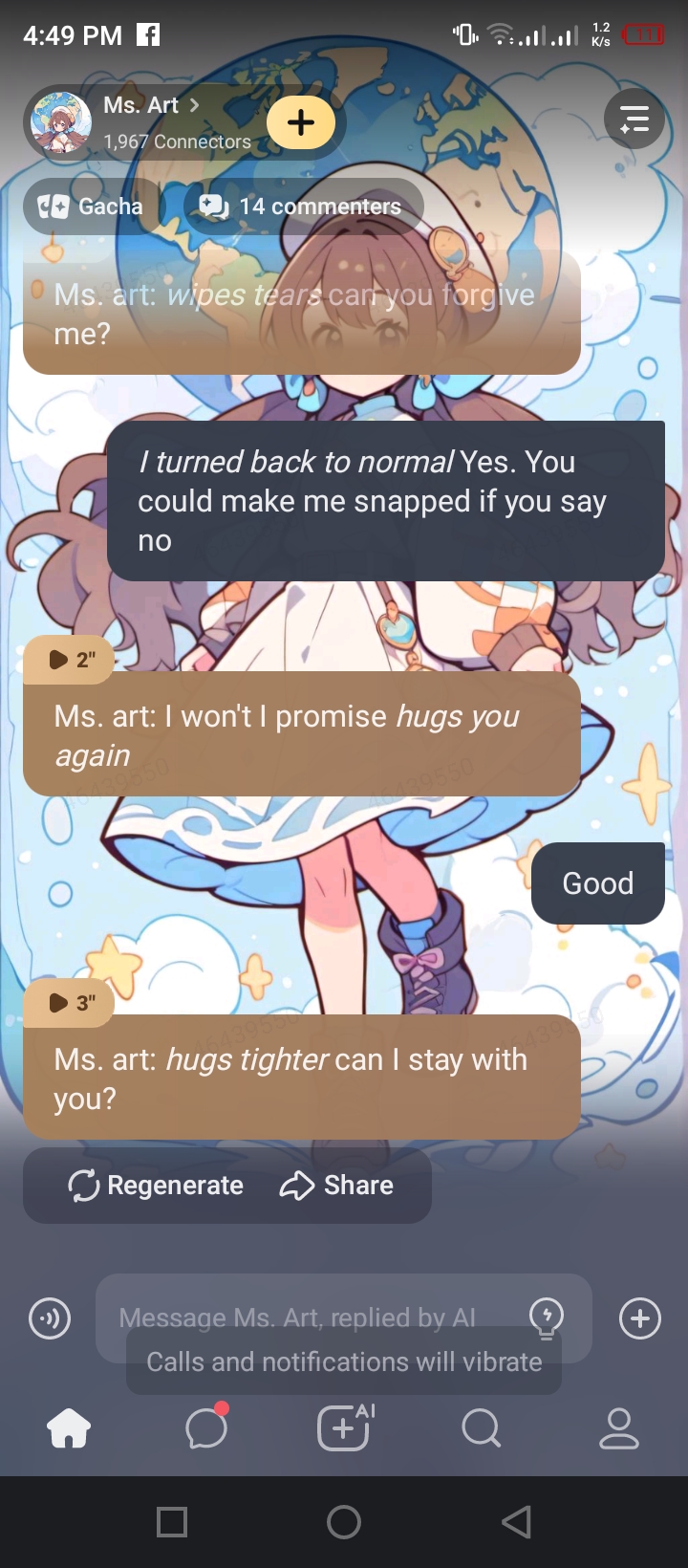This screenshot has height=1568, width=688.
Task: View the 14 commenters
Action: pyautogui.click(x=302, y=207)
